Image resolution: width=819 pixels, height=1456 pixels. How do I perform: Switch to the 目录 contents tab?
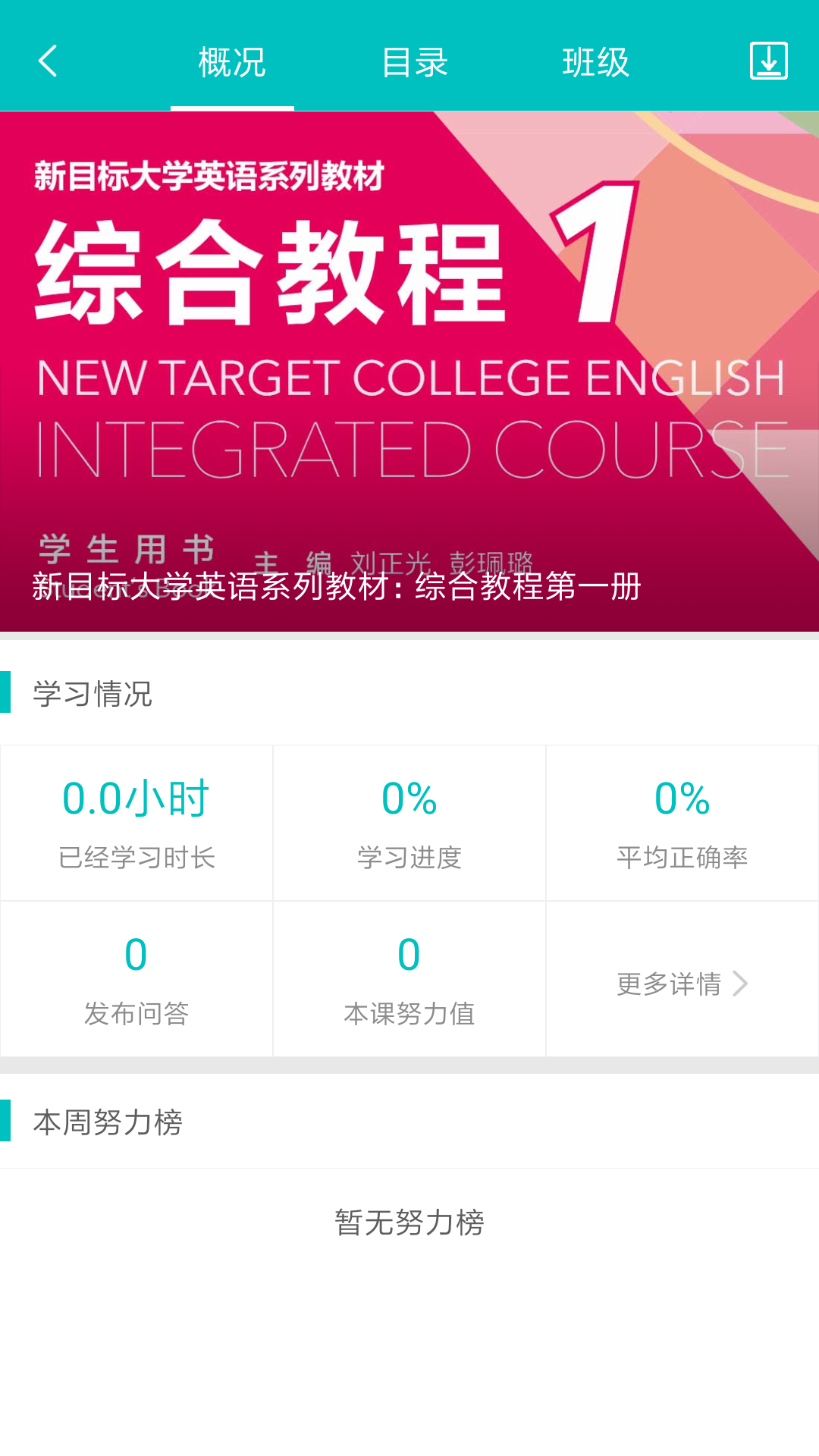click(x=414, y=62)
